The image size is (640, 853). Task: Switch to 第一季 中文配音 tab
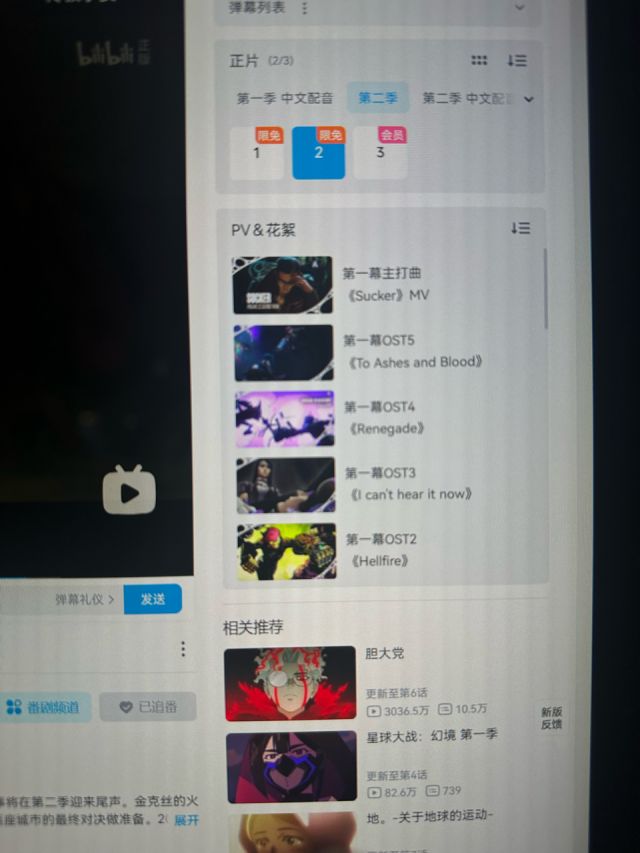(x=284, y=98)
